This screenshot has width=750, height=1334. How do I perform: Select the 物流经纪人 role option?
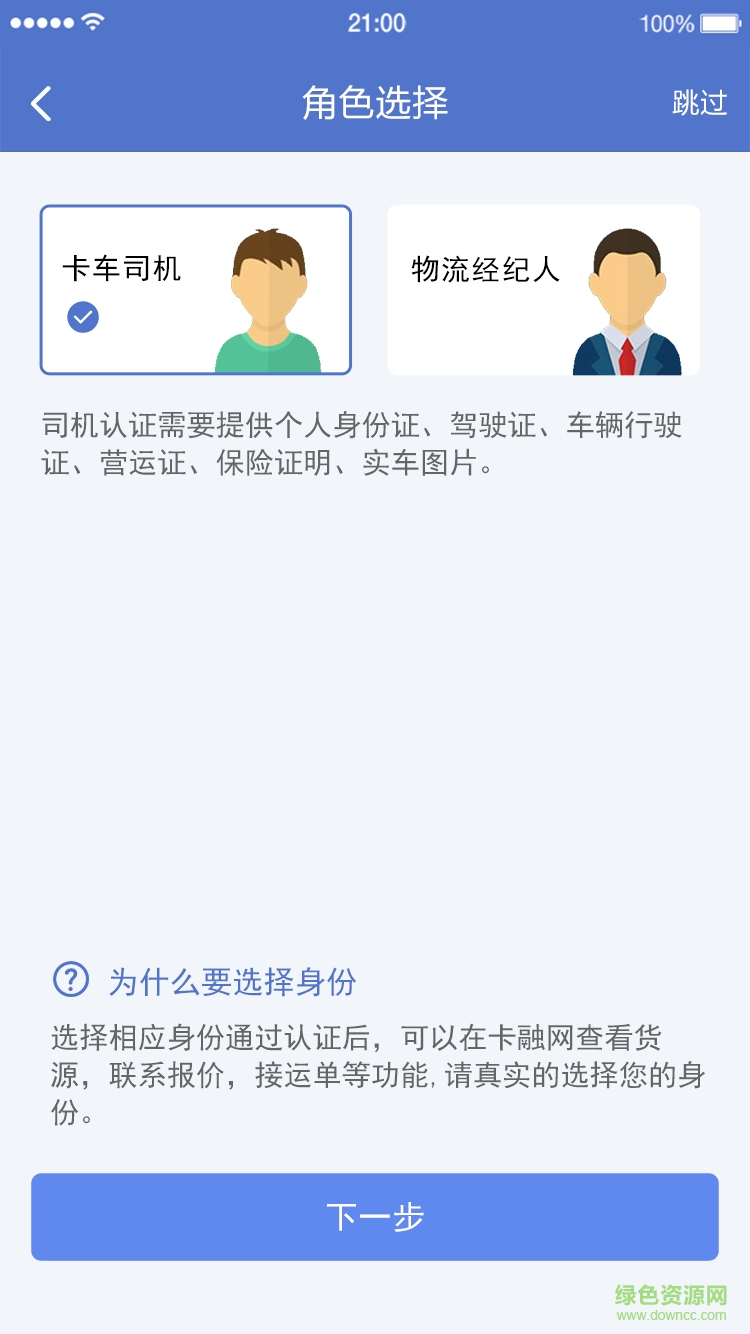[543, 290]
